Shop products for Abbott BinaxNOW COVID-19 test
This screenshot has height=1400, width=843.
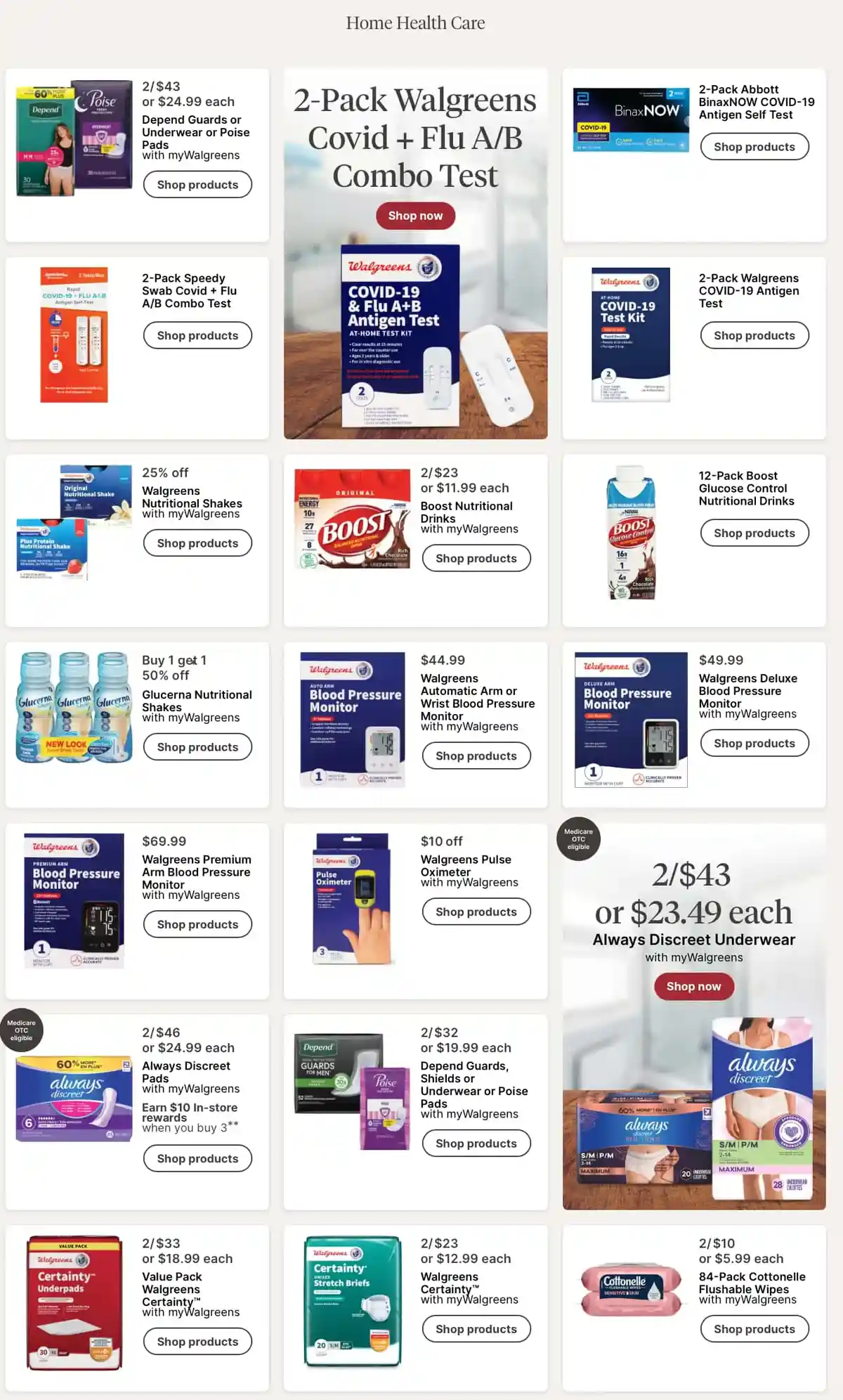click(x=754, y=147)
